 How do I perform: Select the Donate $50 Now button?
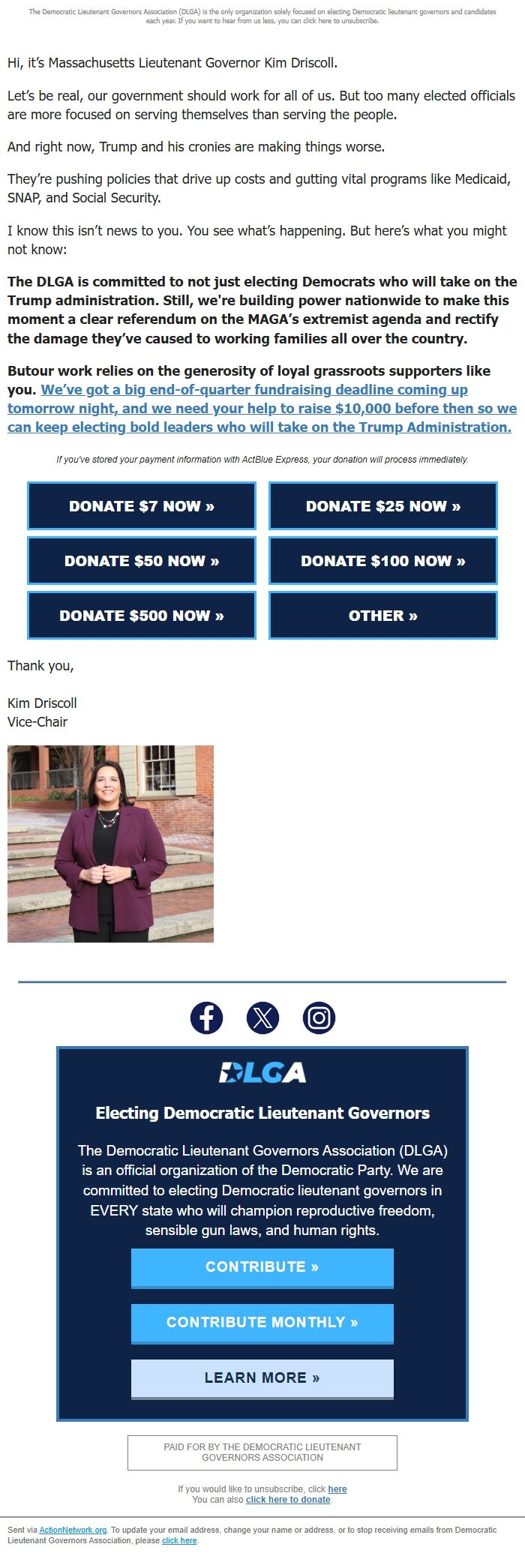tap(142, 561)
